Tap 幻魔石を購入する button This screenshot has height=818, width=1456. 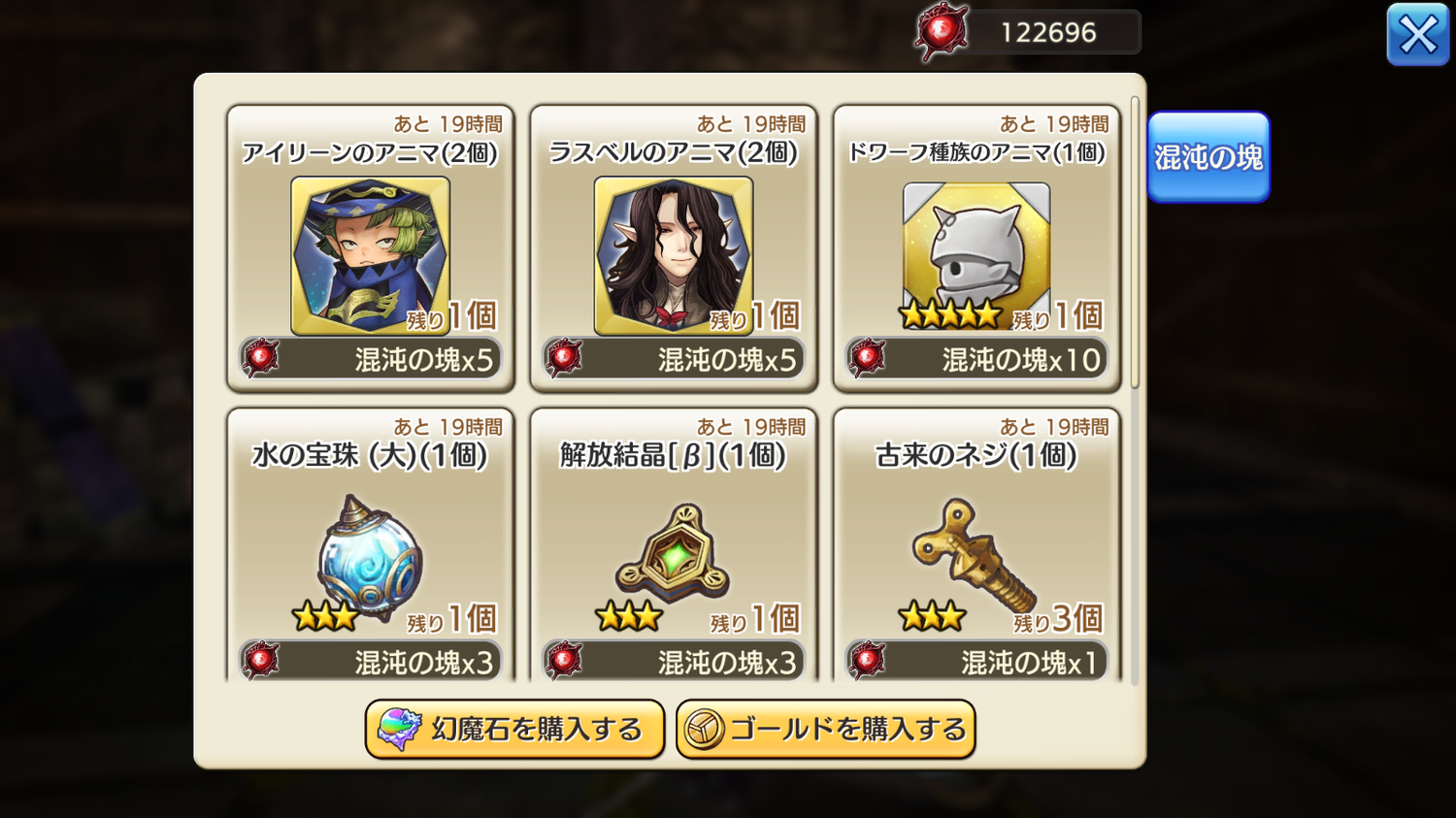point(514,729)
